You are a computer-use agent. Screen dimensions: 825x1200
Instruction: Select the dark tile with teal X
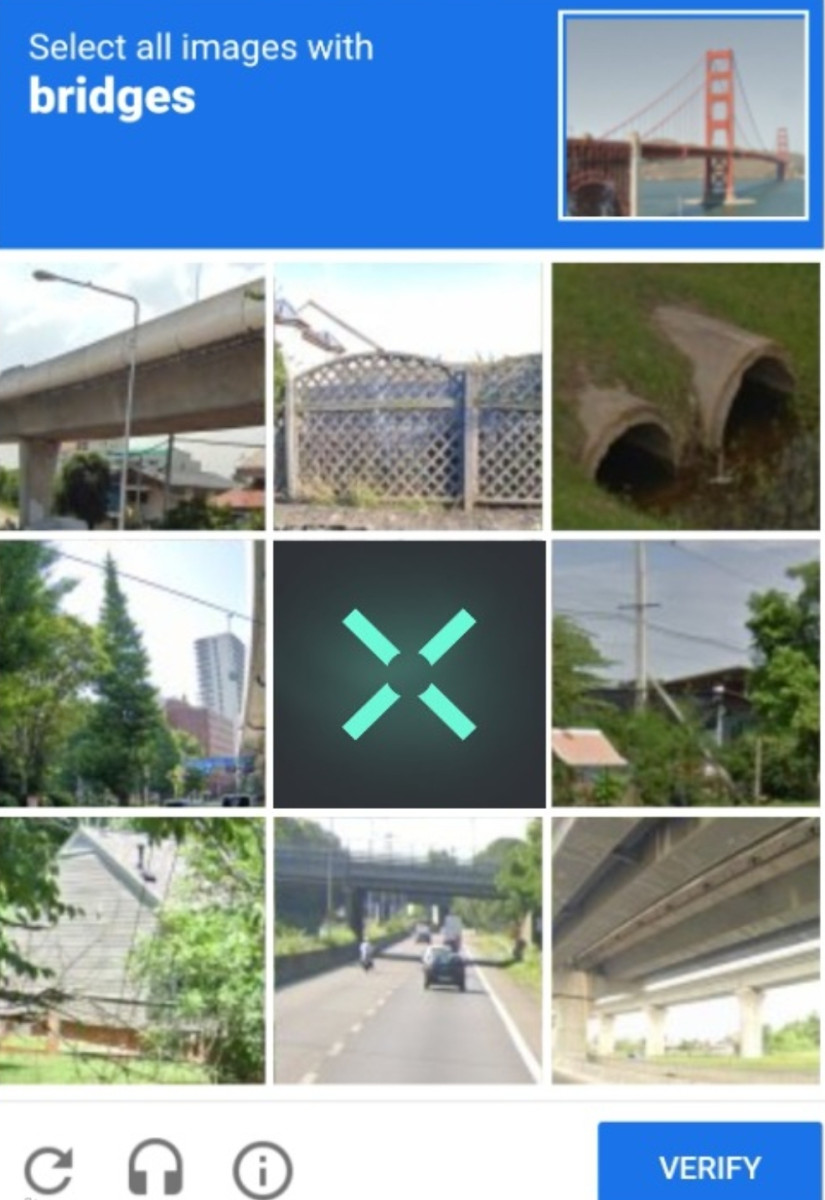408,673
